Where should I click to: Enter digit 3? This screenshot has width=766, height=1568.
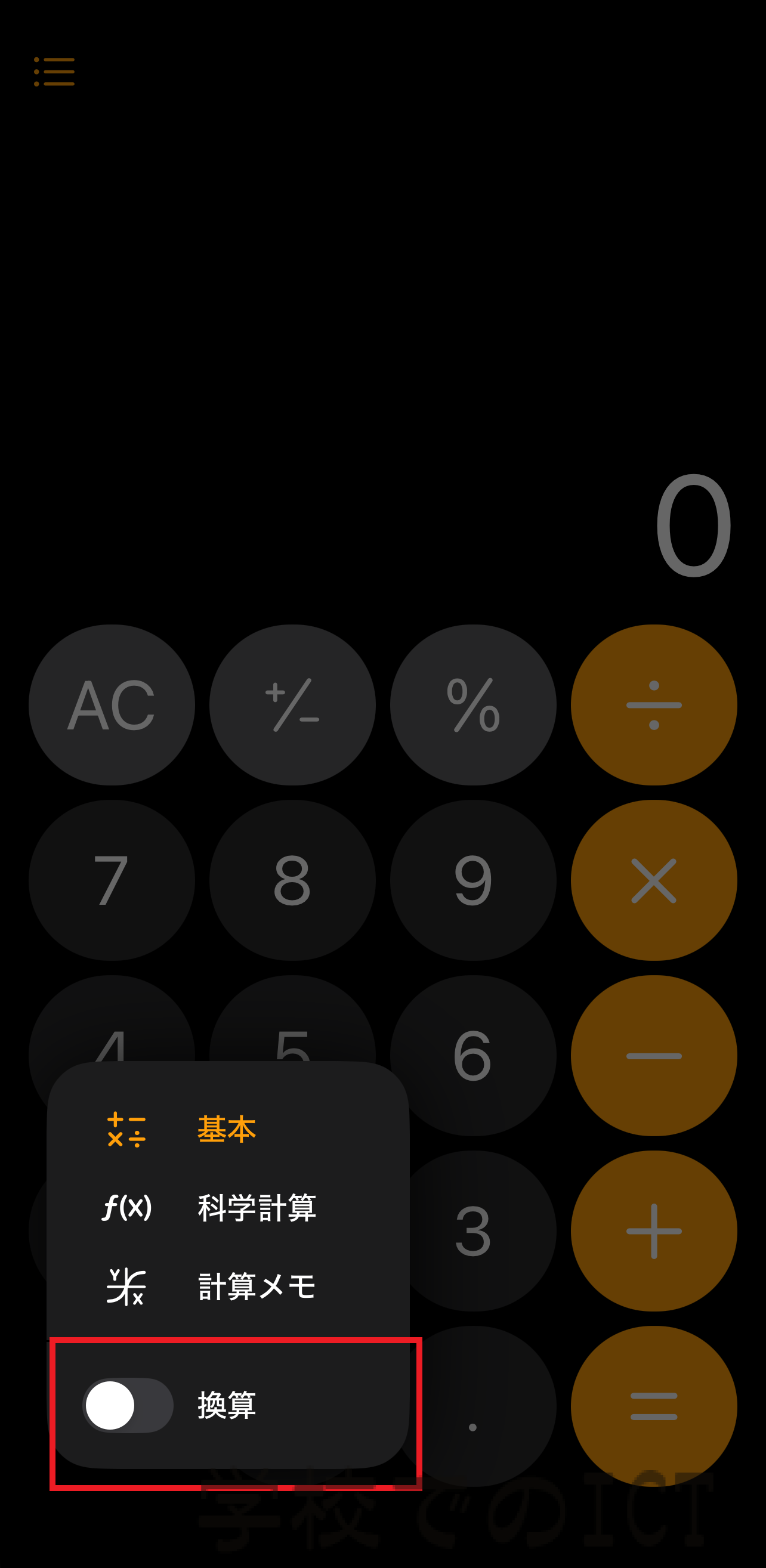pos(481,1231)
